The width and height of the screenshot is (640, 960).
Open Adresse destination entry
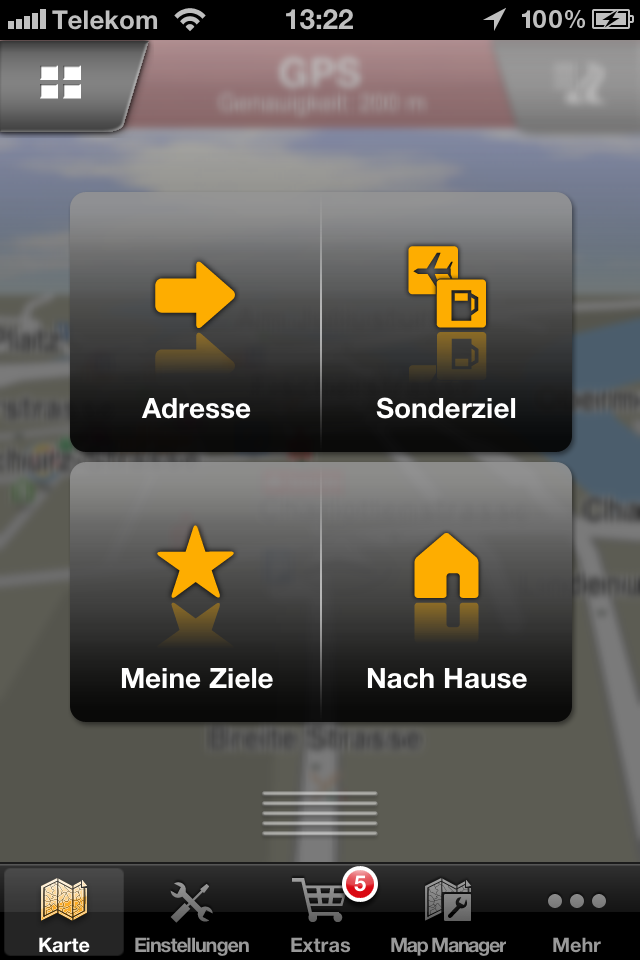click(x=196, y=322)
